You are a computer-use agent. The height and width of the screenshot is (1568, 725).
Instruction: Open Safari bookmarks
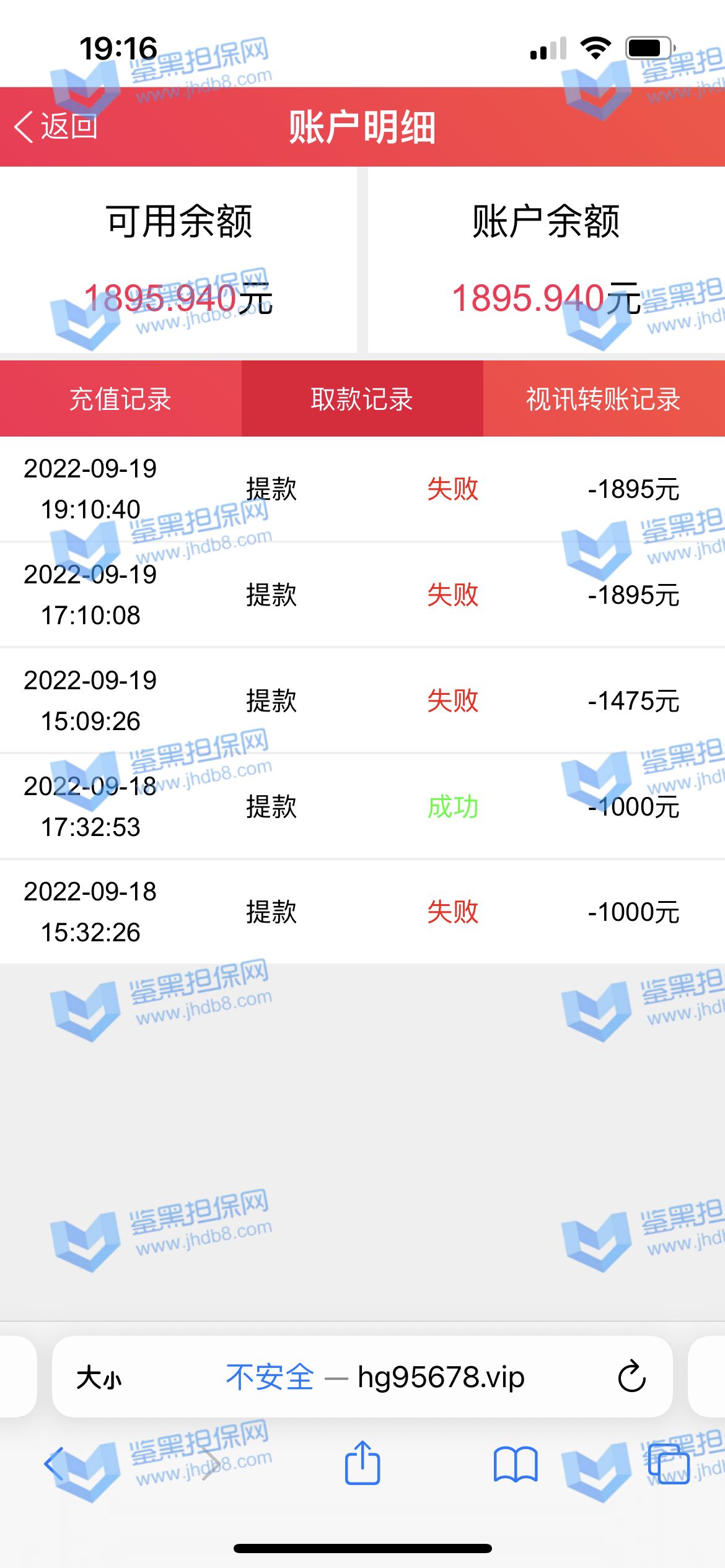coord(516,1464)
